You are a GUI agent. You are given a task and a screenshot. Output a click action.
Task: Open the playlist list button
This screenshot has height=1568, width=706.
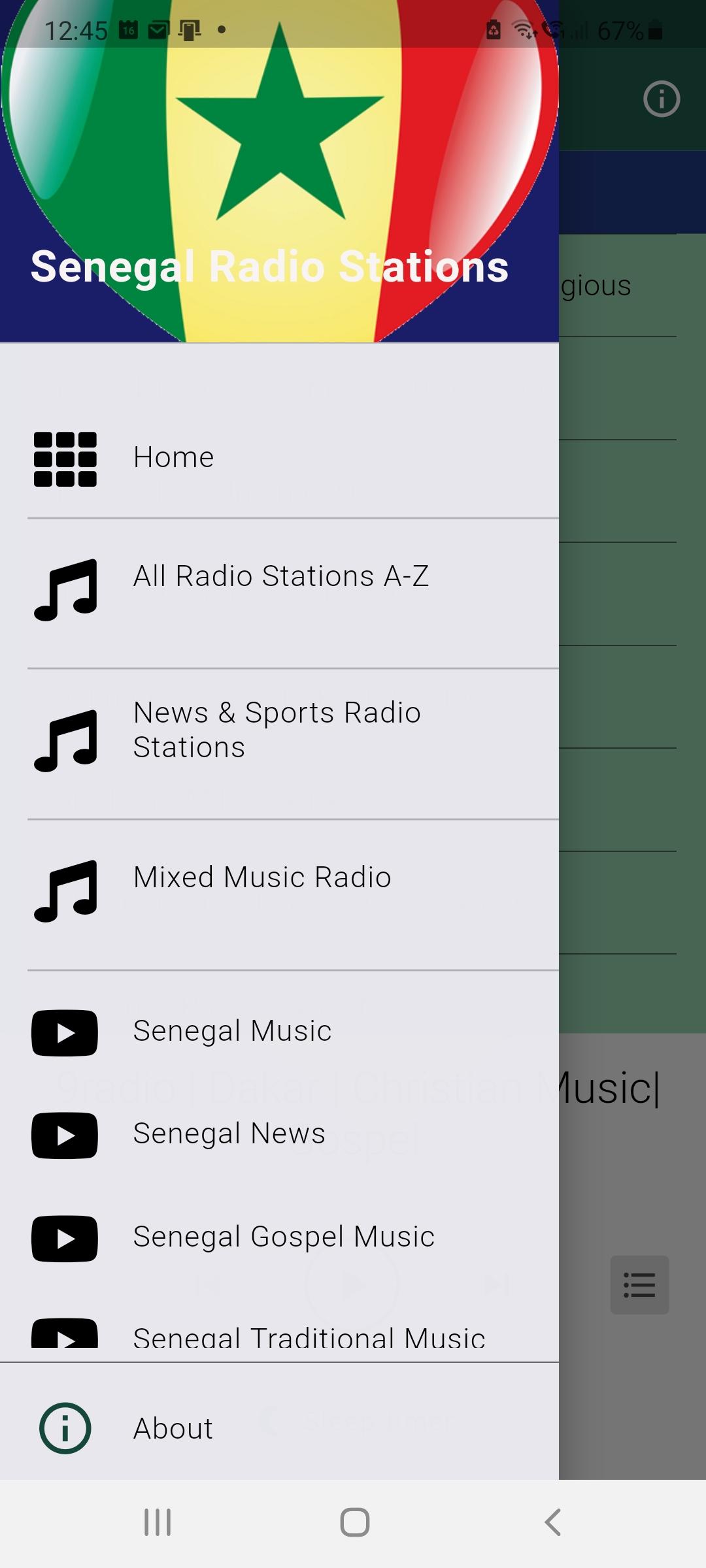pyautogui.click(x=639, y=1284)
